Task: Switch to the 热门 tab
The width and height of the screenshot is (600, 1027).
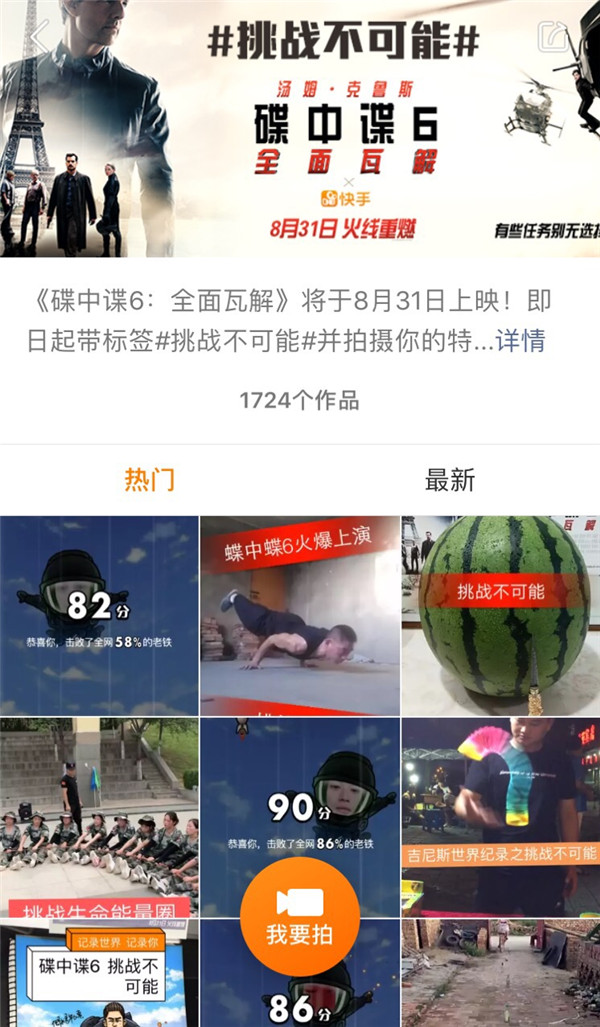Action: click(x=149, y=479)
